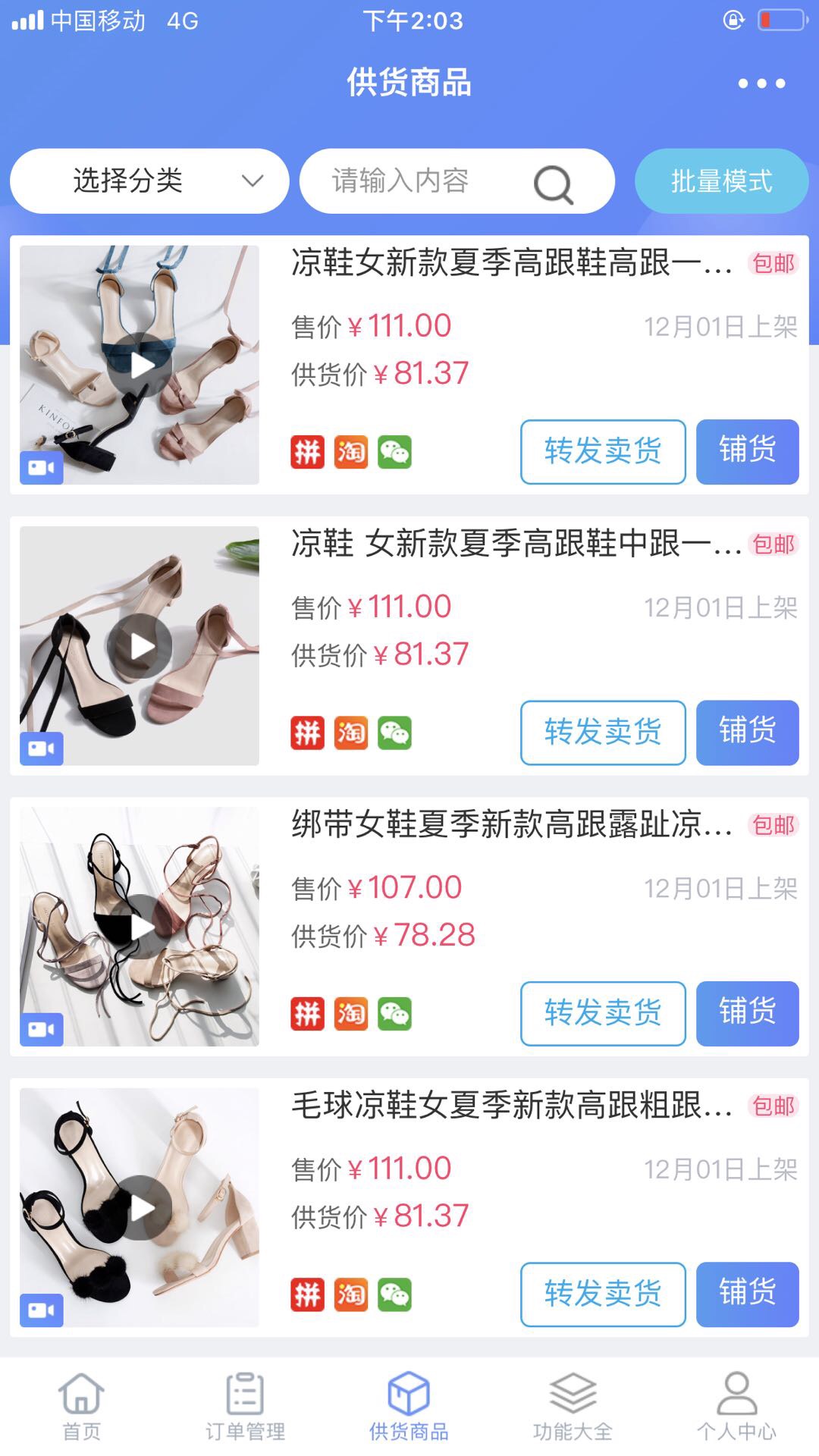This screenshot has height=1456, width=819.
Task: Open the 功能大全 tab
Action: 573,1406
